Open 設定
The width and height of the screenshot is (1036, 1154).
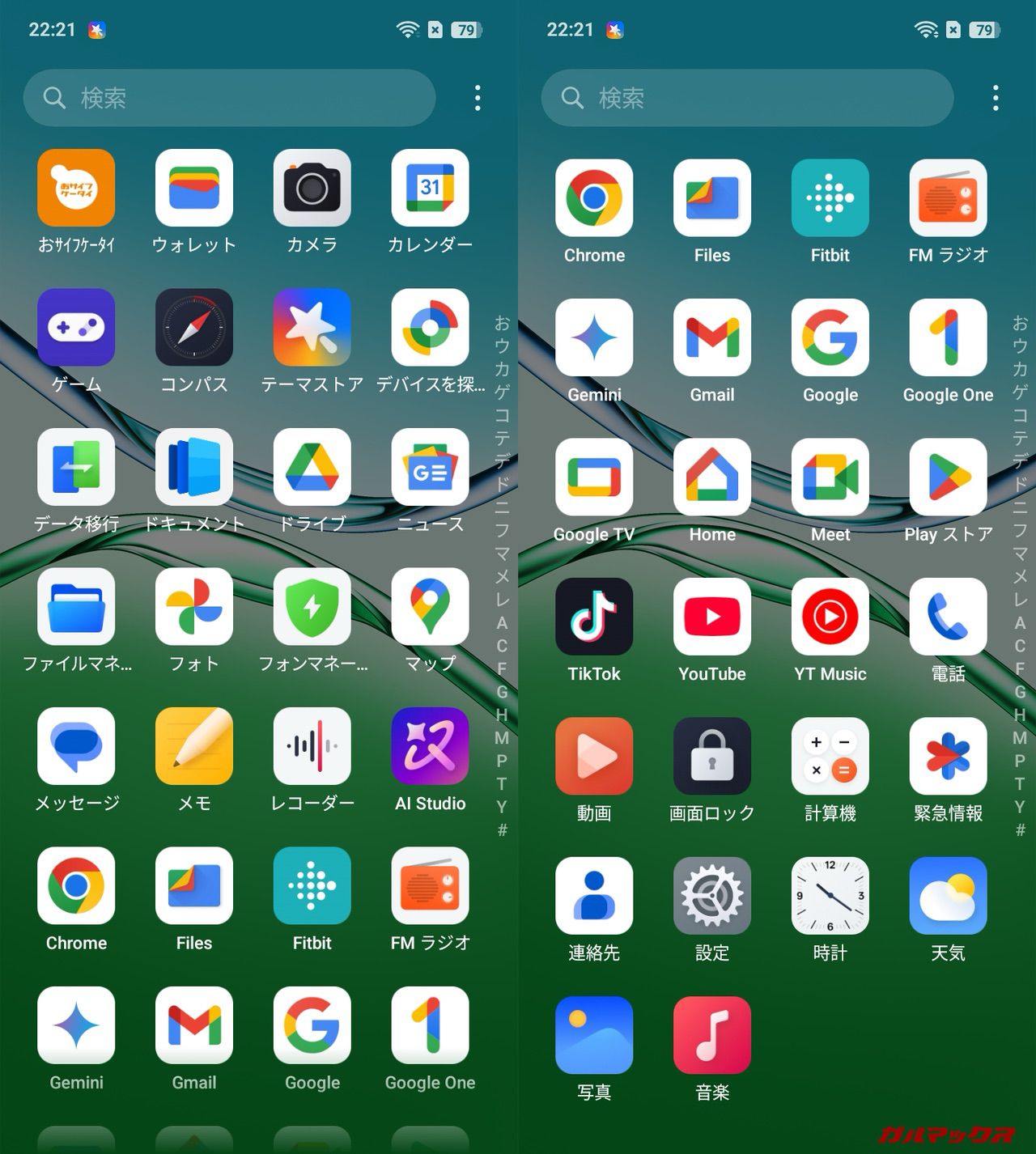(712, 896)
